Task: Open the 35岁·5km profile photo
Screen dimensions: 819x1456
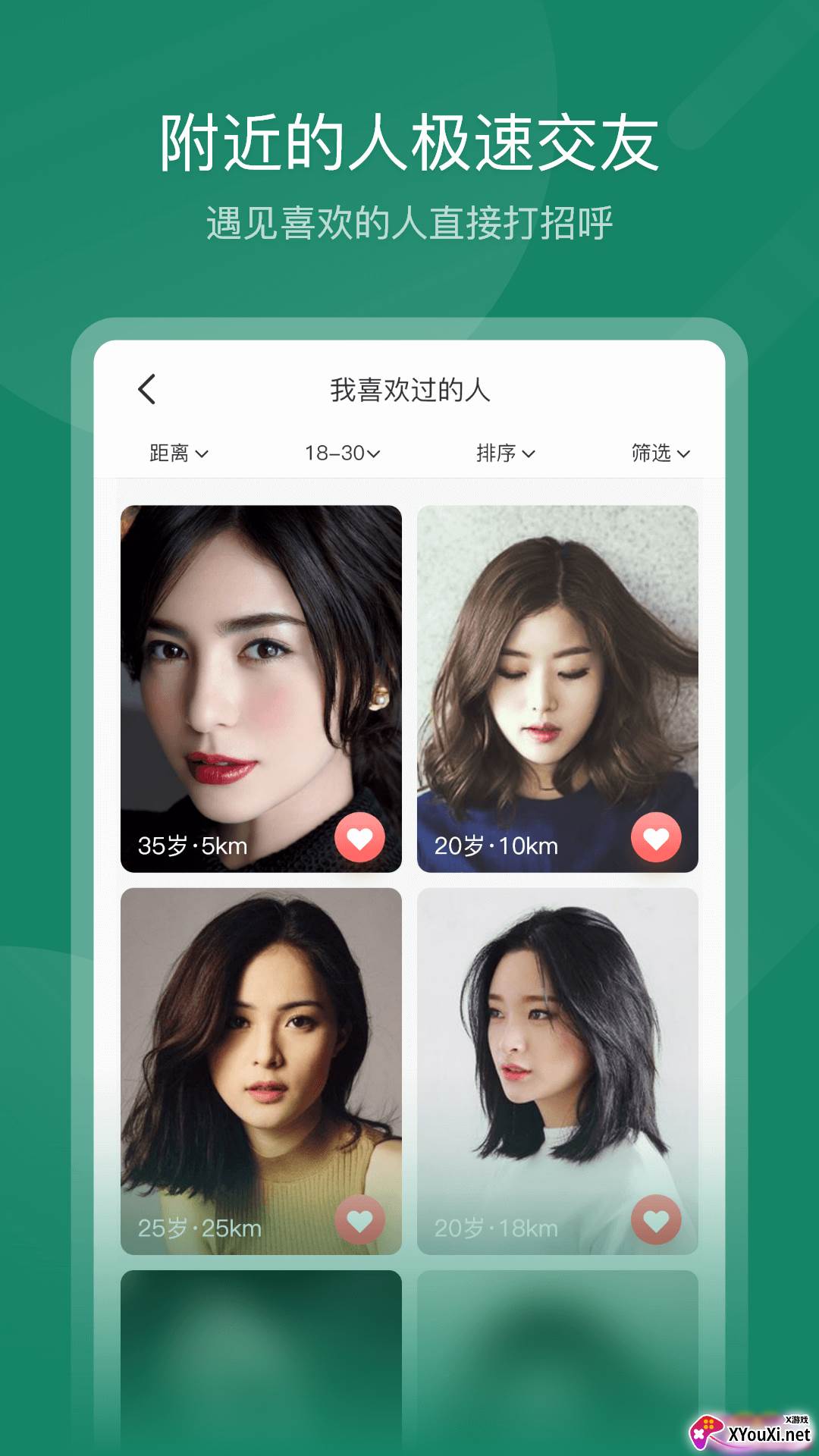Action: [262, 667]
